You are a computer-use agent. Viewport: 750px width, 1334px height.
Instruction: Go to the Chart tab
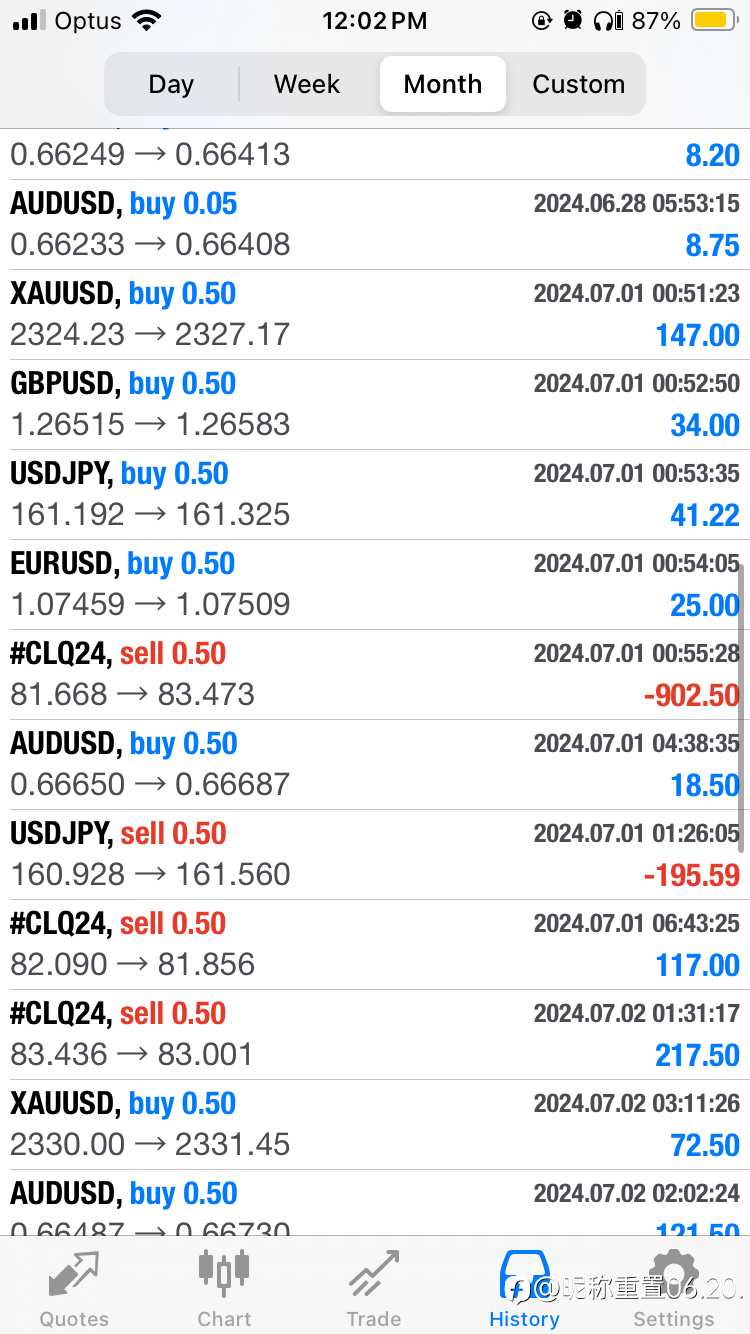pos(224,1289)
